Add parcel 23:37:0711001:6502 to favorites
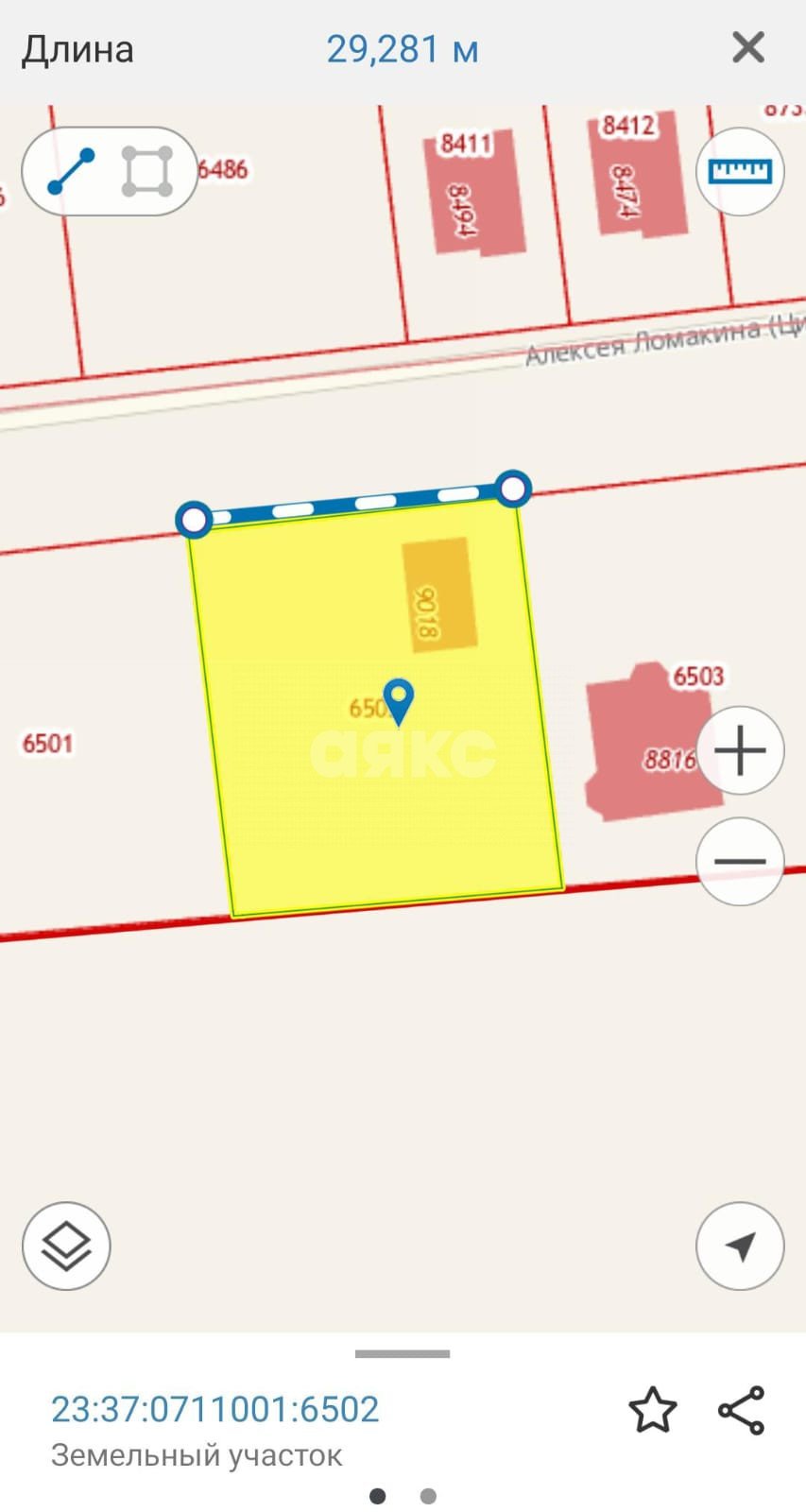Screen dimensions: 806x1512 click(653, 1410)
